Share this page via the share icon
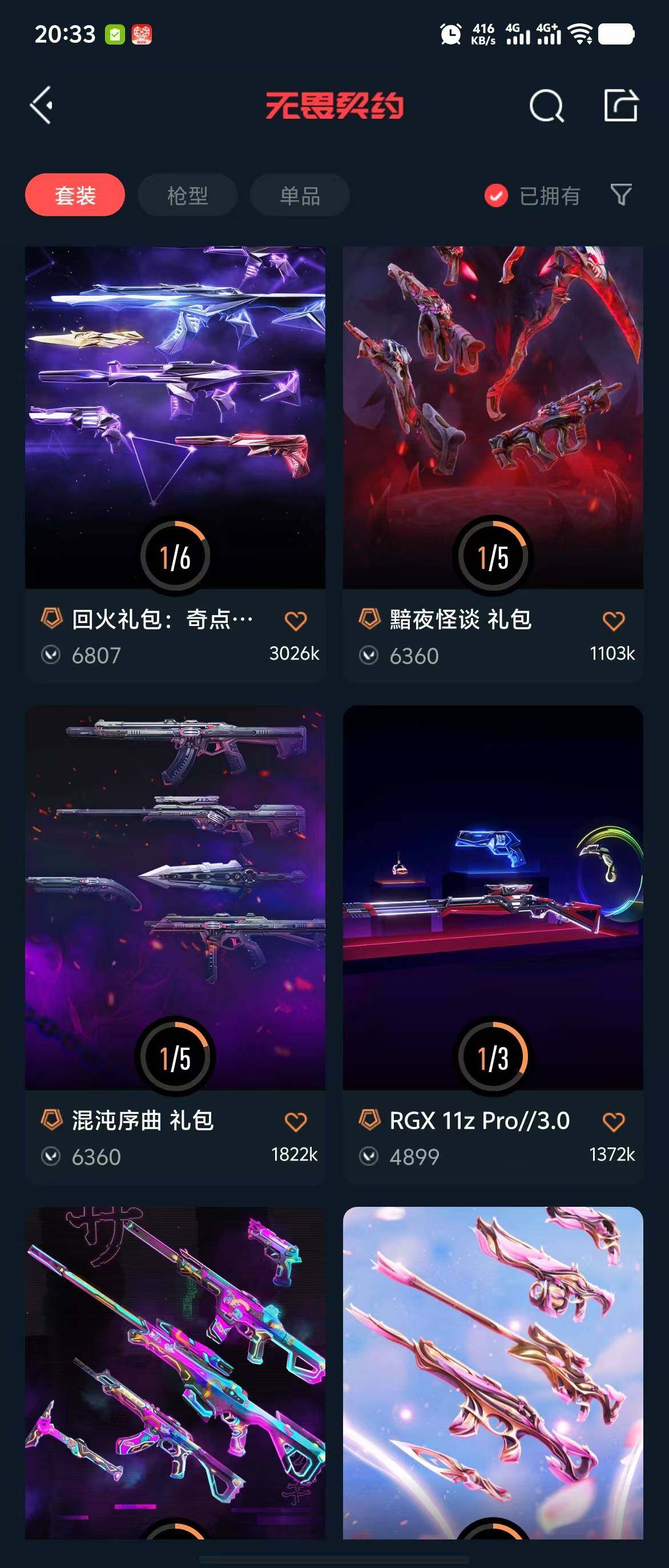The image size is (669, 1568). (620, 106)
